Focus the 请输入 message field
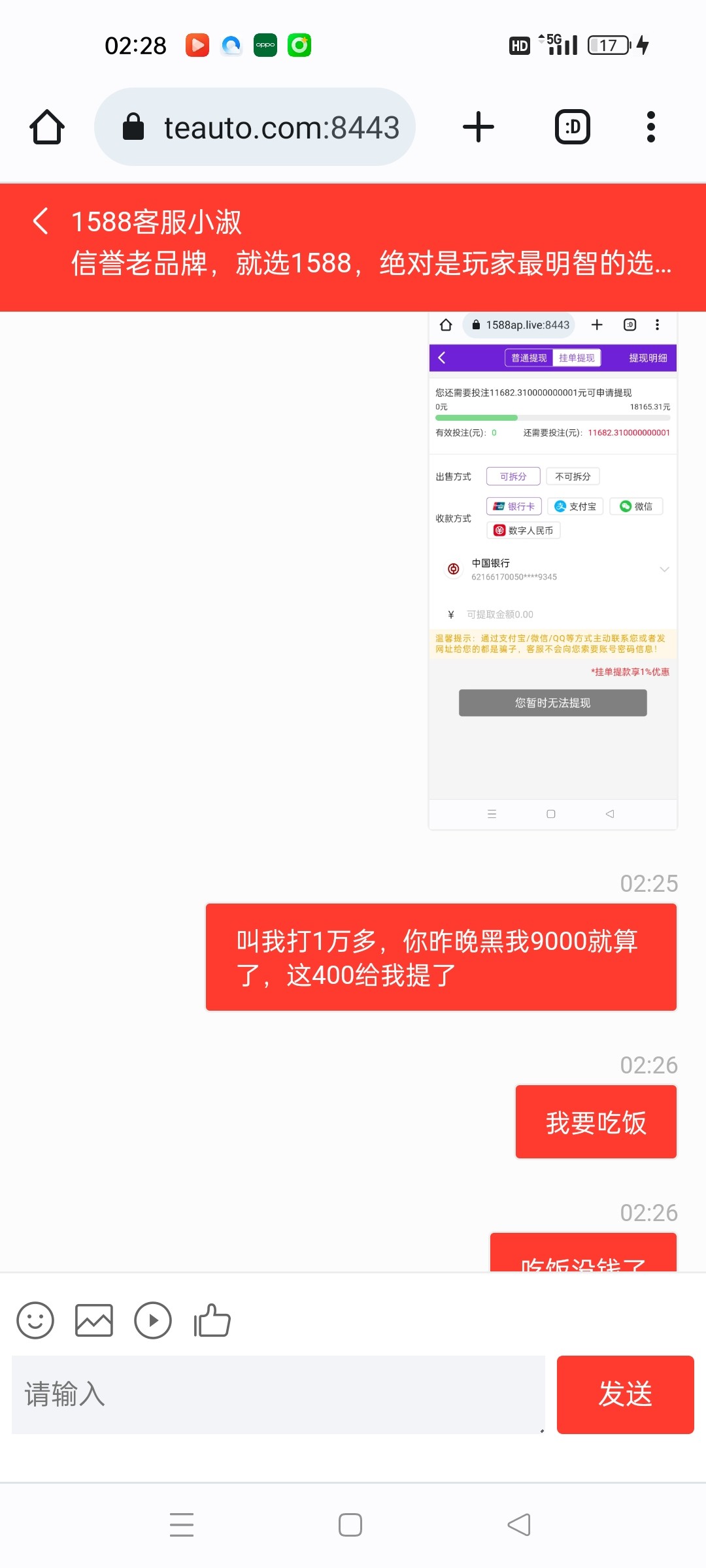Screen dimensions: 706x1568 click(x=278, y=1395)
